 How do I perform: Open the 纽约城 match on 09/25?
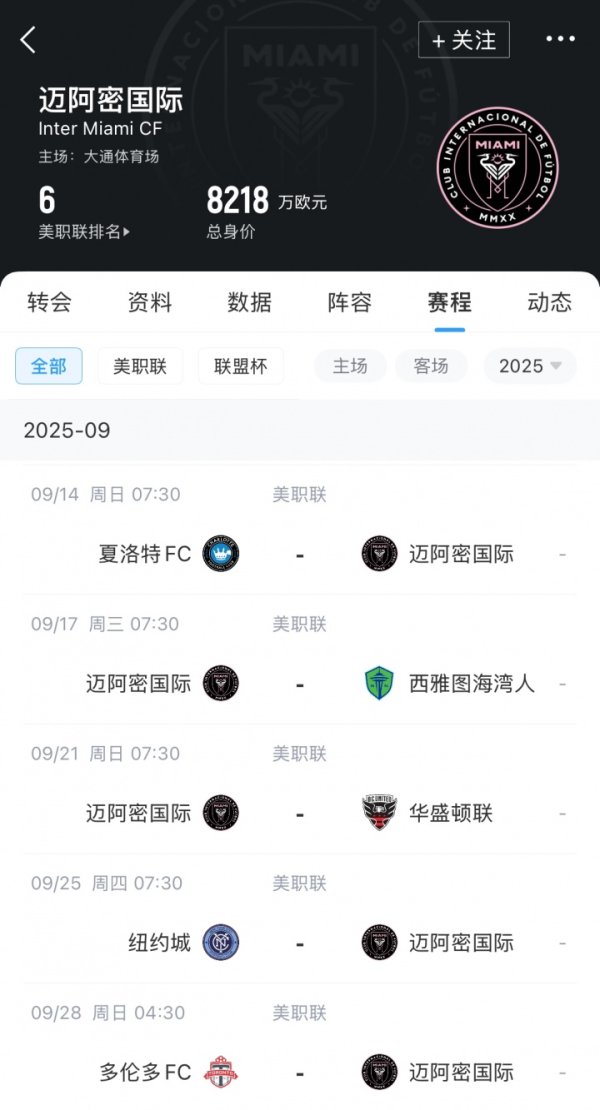tap(300, 943)
